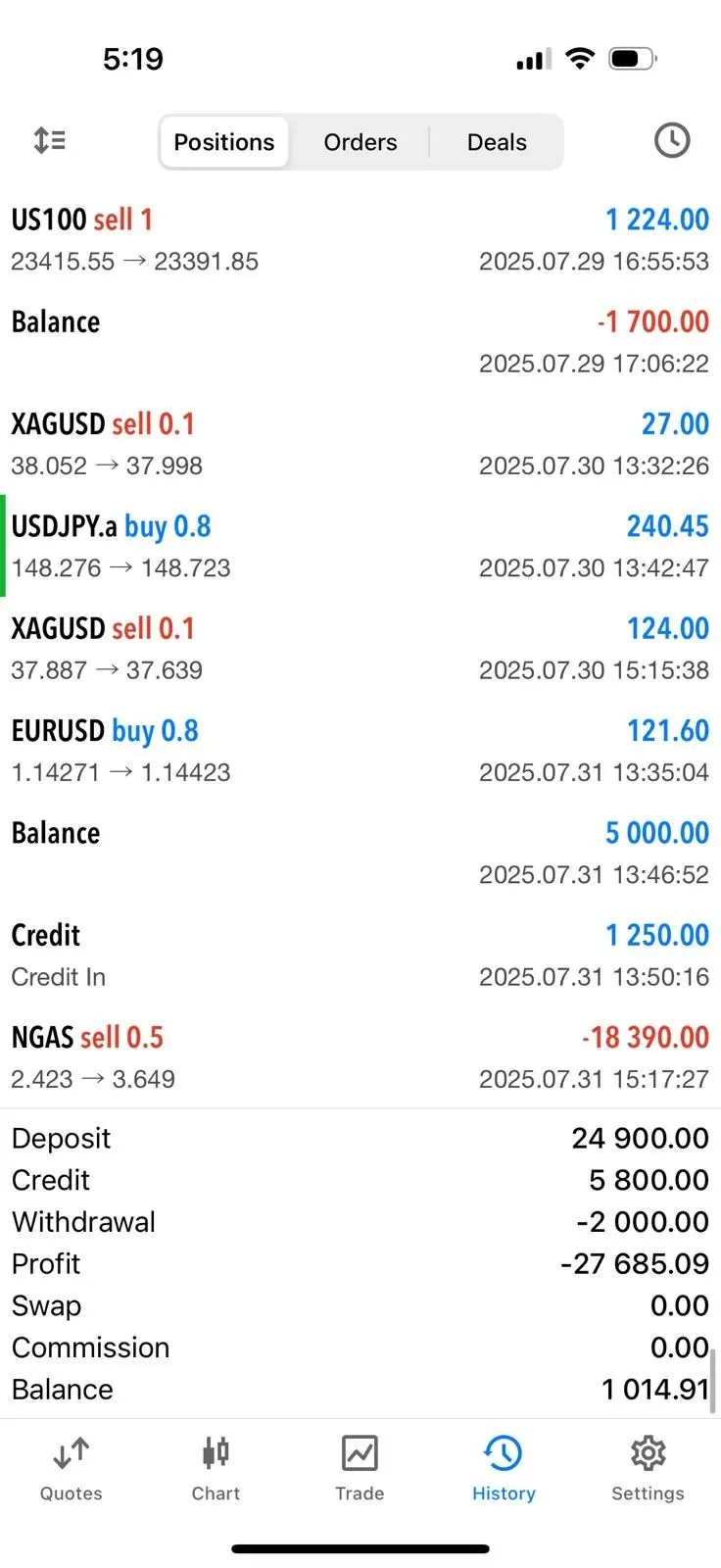Tap the Wi-Fi icon in the status bar
The image size is (721, 1568).
click(580, 59)
